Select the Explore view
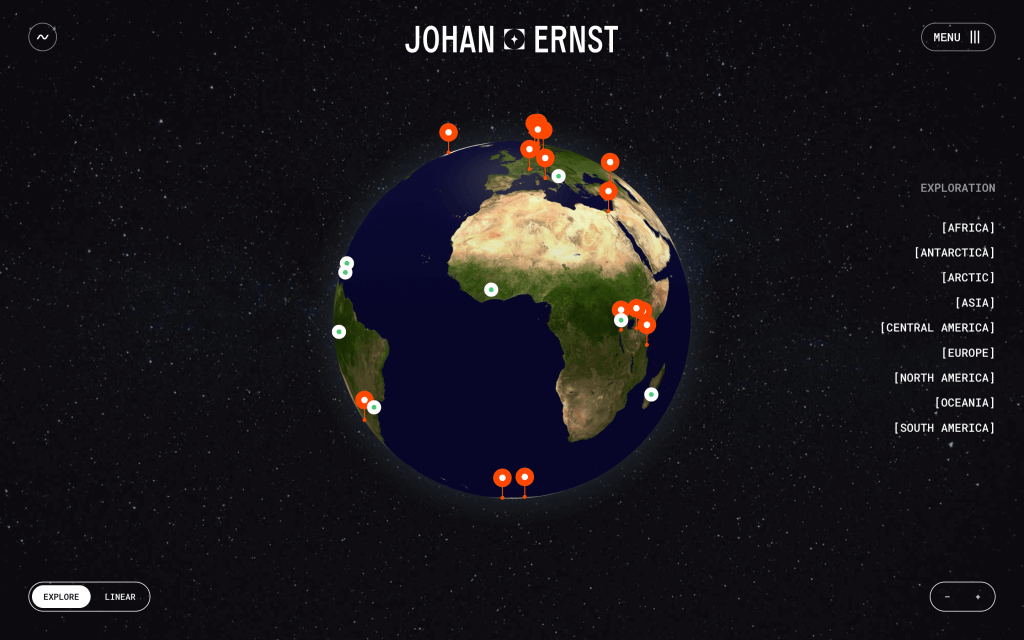Viewport: 1024px width, 640px height. tap(61, 597)
